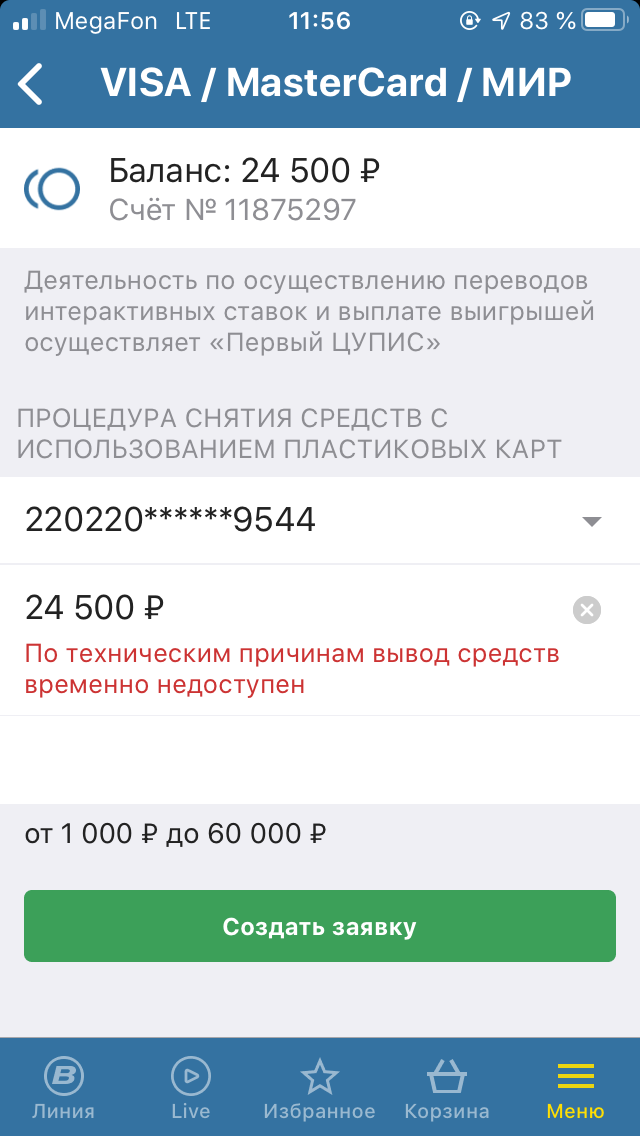Switch to the Линия tab
Viewport: 640px width, 1136px height.
coord(64,1088)
